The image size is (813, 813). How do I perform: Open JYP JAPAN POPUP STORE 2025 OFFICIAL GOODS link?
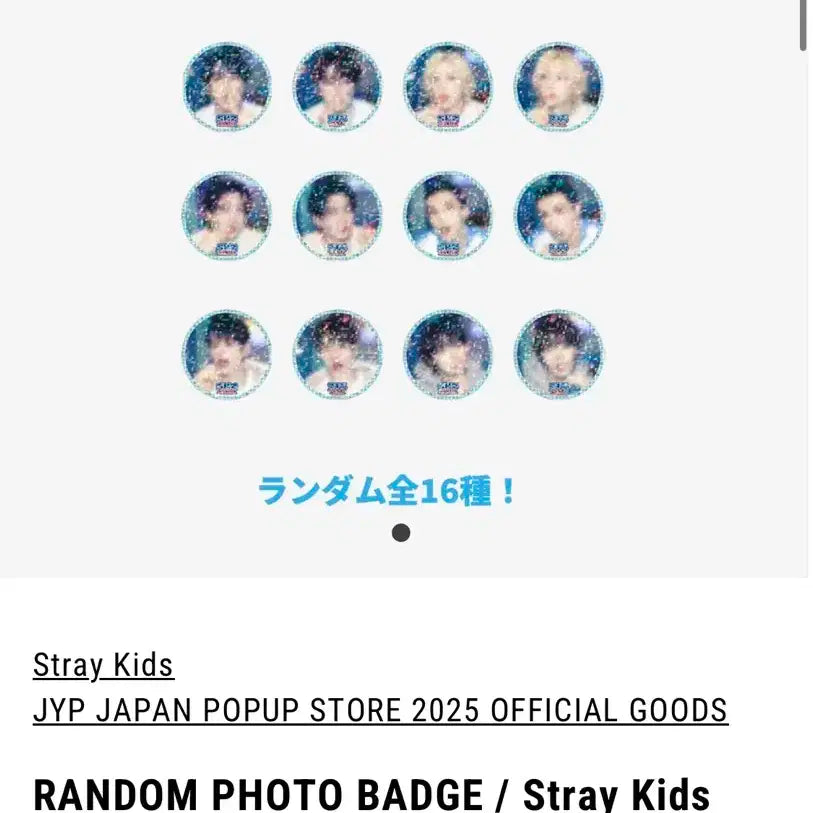click(x=380, y=710)
